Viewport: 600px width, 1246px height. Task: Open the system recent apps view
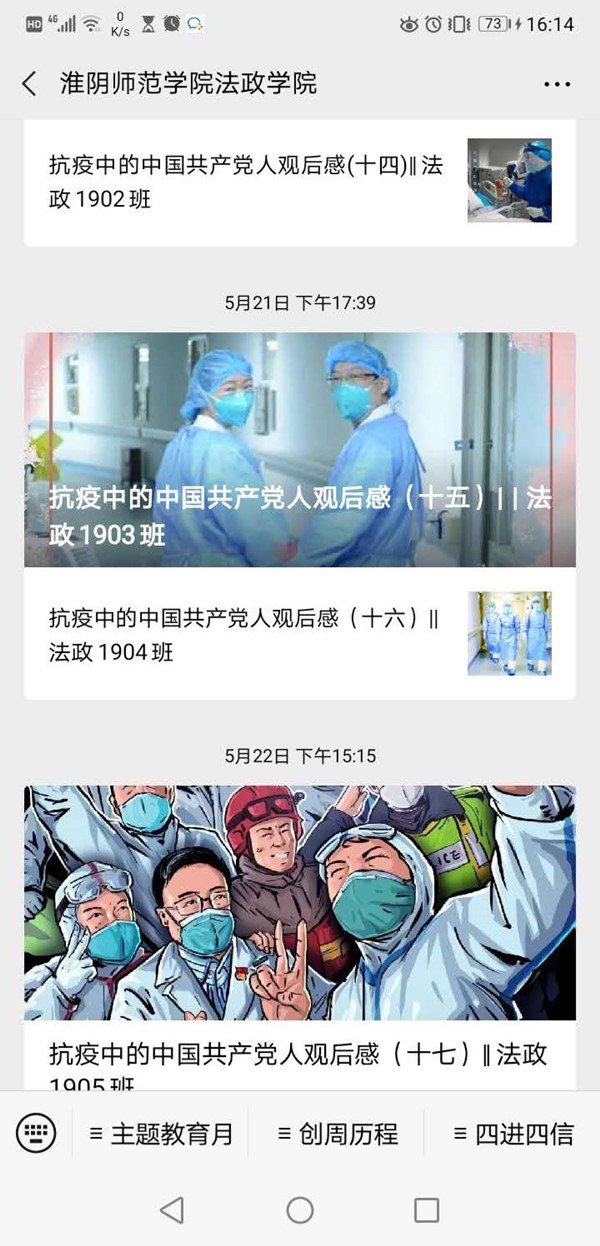click(427, 1210)
